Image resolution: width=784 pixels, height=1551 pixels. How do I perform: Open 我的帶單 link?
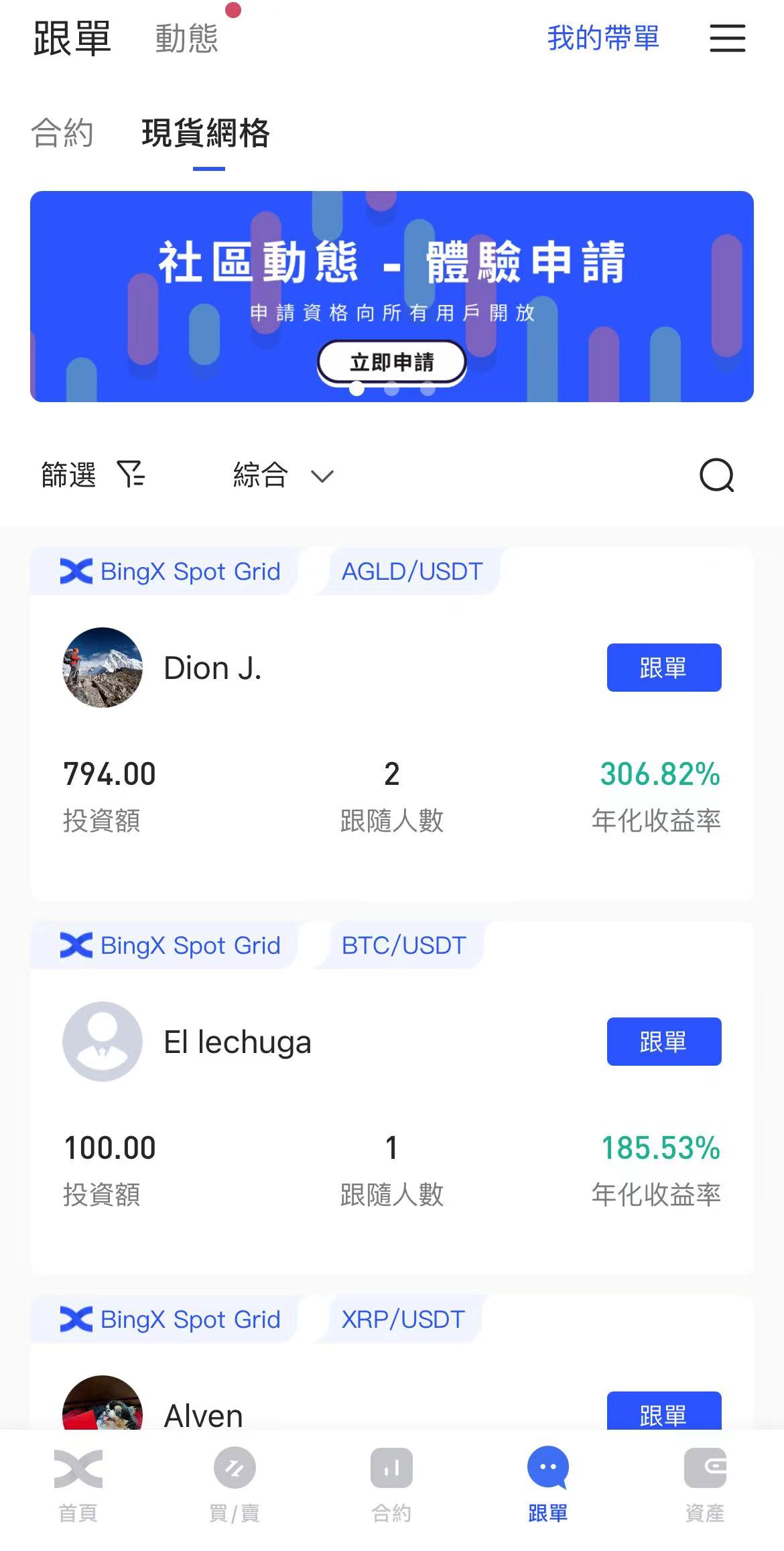603,38
